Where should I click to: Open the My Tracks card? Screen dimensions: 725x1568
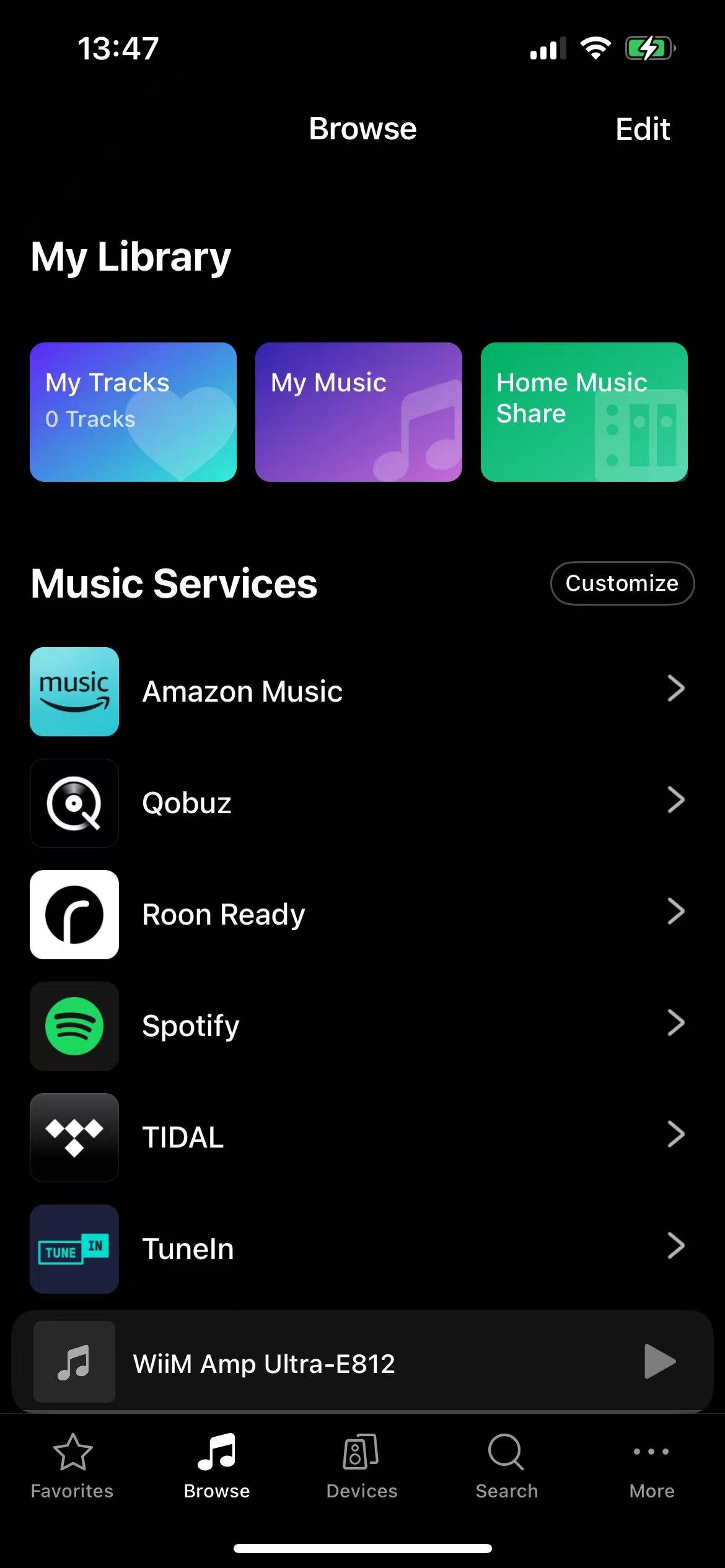[133, 412]
